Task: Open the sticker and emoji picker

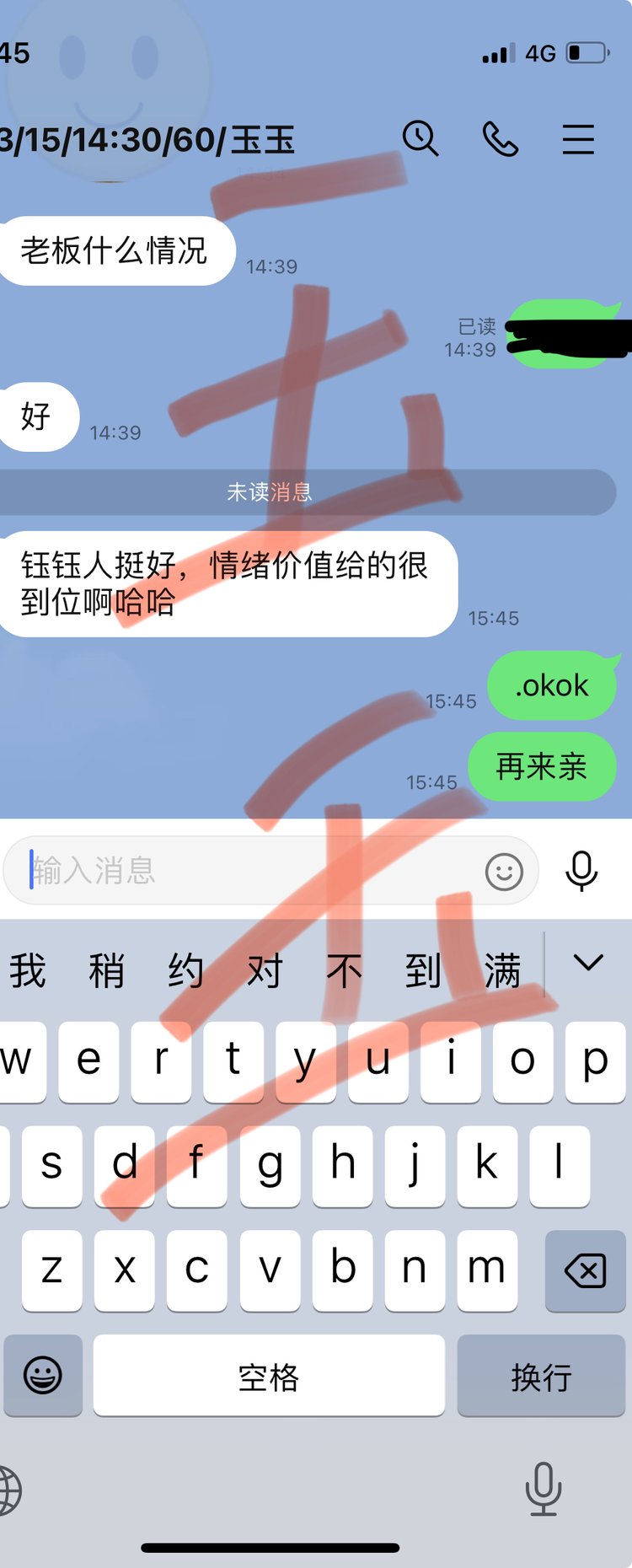Action: coord(504,872)
